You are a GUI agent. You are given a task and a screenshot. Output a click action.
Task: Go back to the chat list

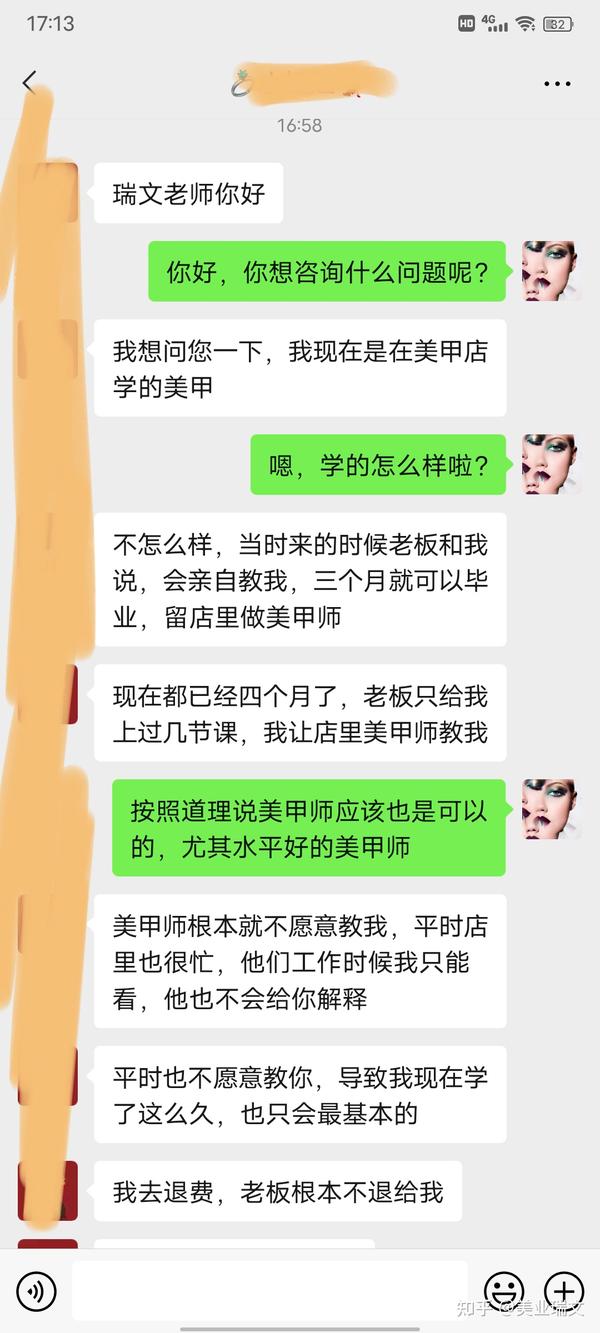[x=29, y=83]
